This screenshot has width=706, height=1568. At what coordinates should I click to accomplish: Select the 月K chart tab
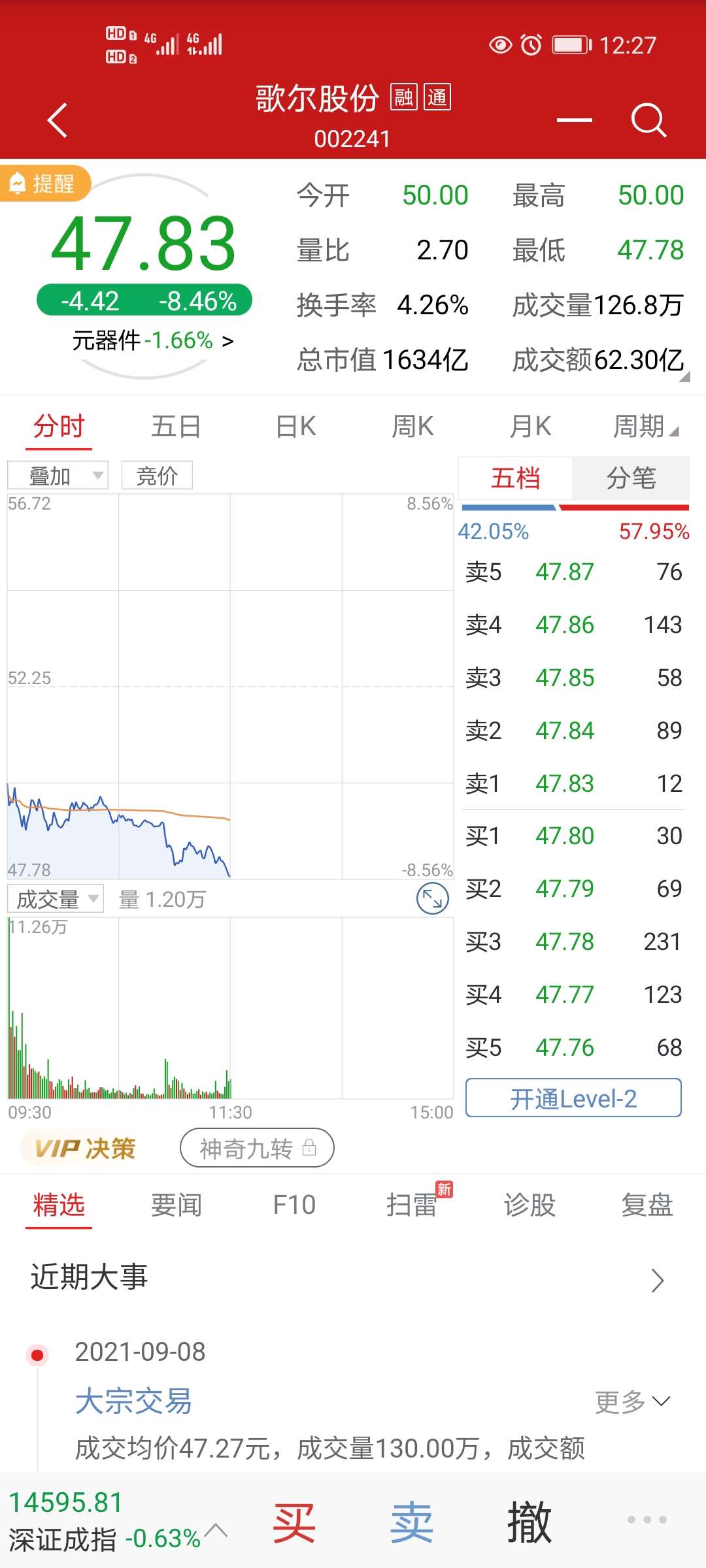[530, 427]
